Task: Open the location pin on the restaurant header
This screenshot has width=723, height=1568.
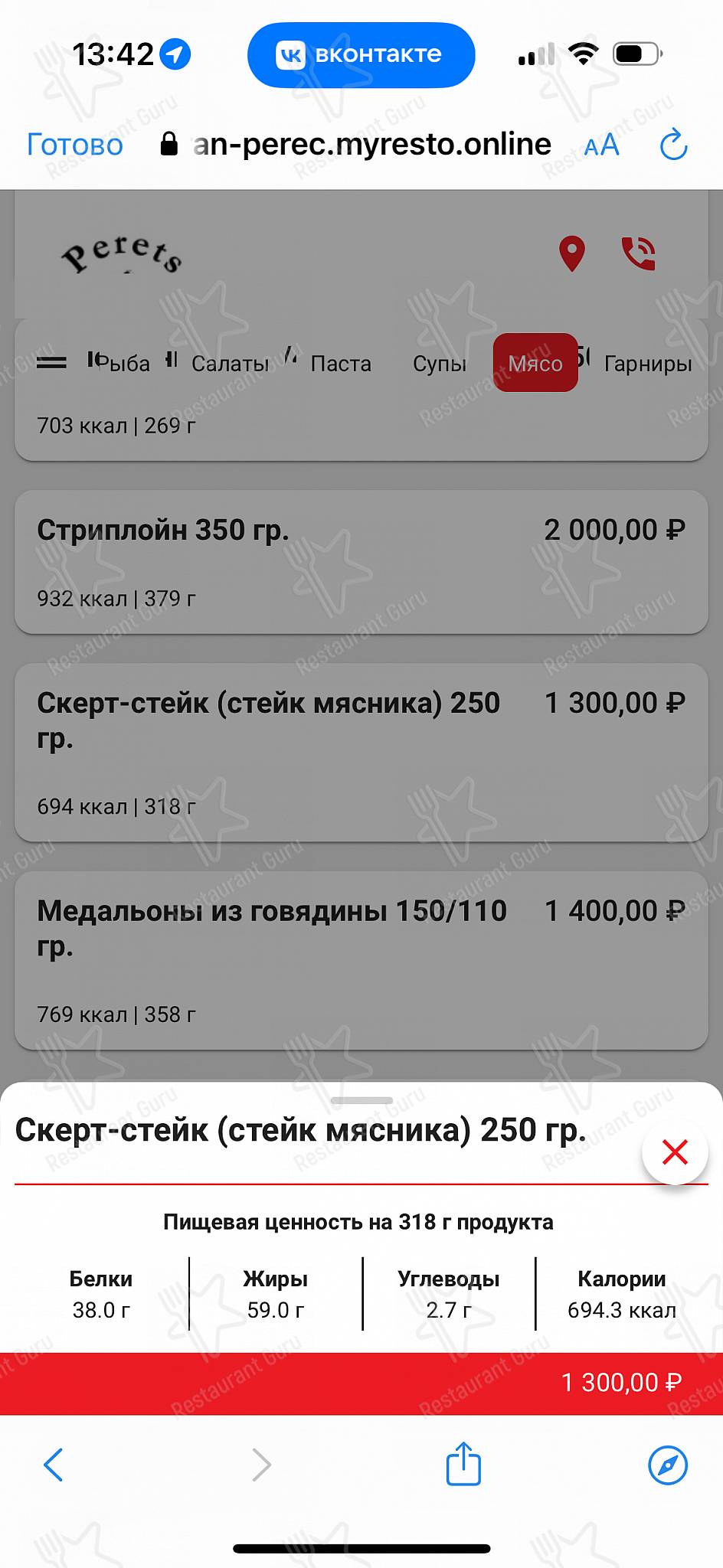Action: coord(571,250)
